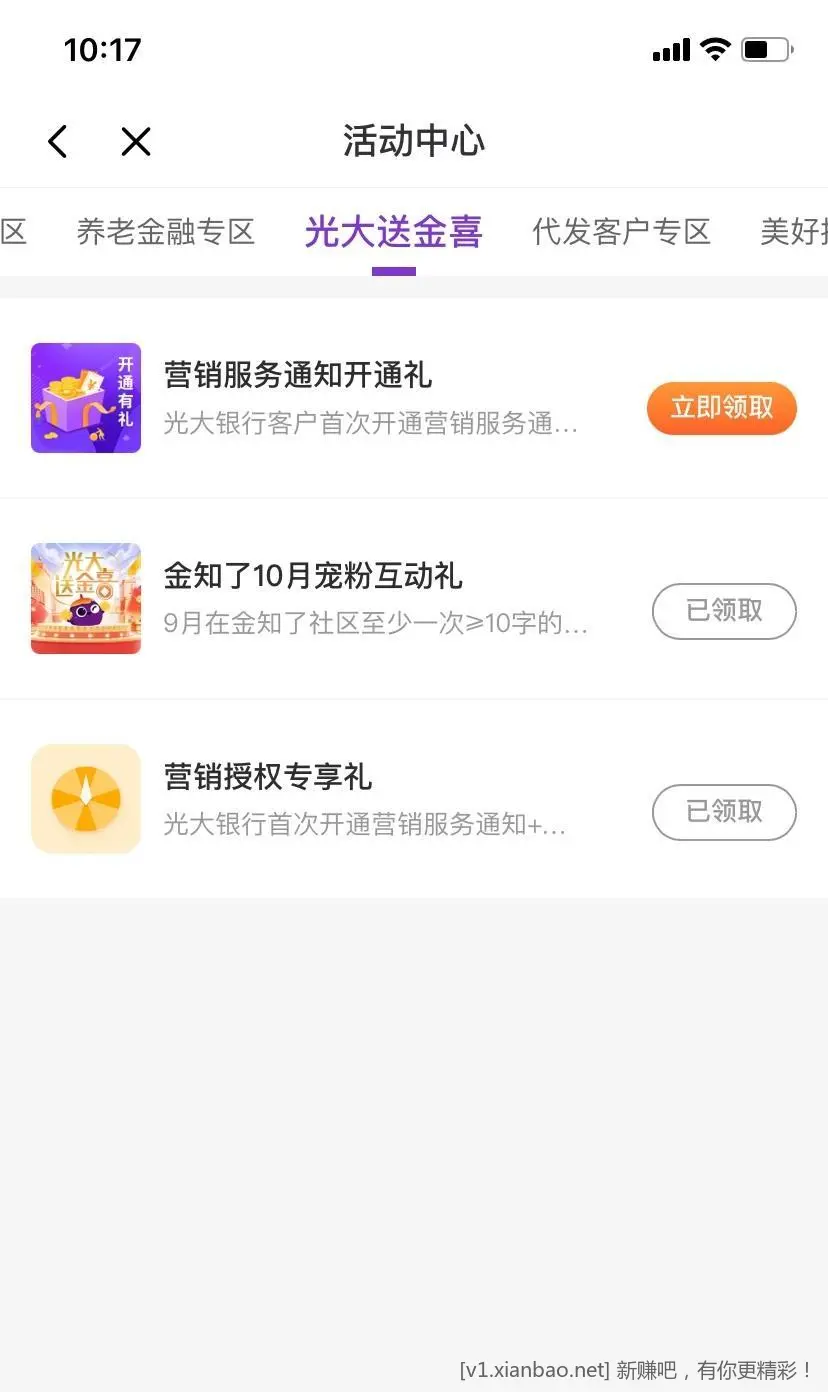Switch to the 养老金融专区 tab
Image resolution: width=828 pixels, height=1392 pixels.
pos(166,232)
